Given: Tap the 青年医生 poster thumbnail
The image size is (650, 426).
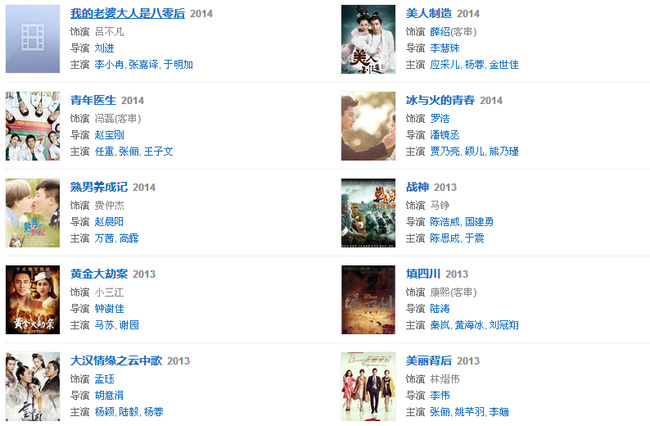Looking at the screenshot, I should coord(33,126).
